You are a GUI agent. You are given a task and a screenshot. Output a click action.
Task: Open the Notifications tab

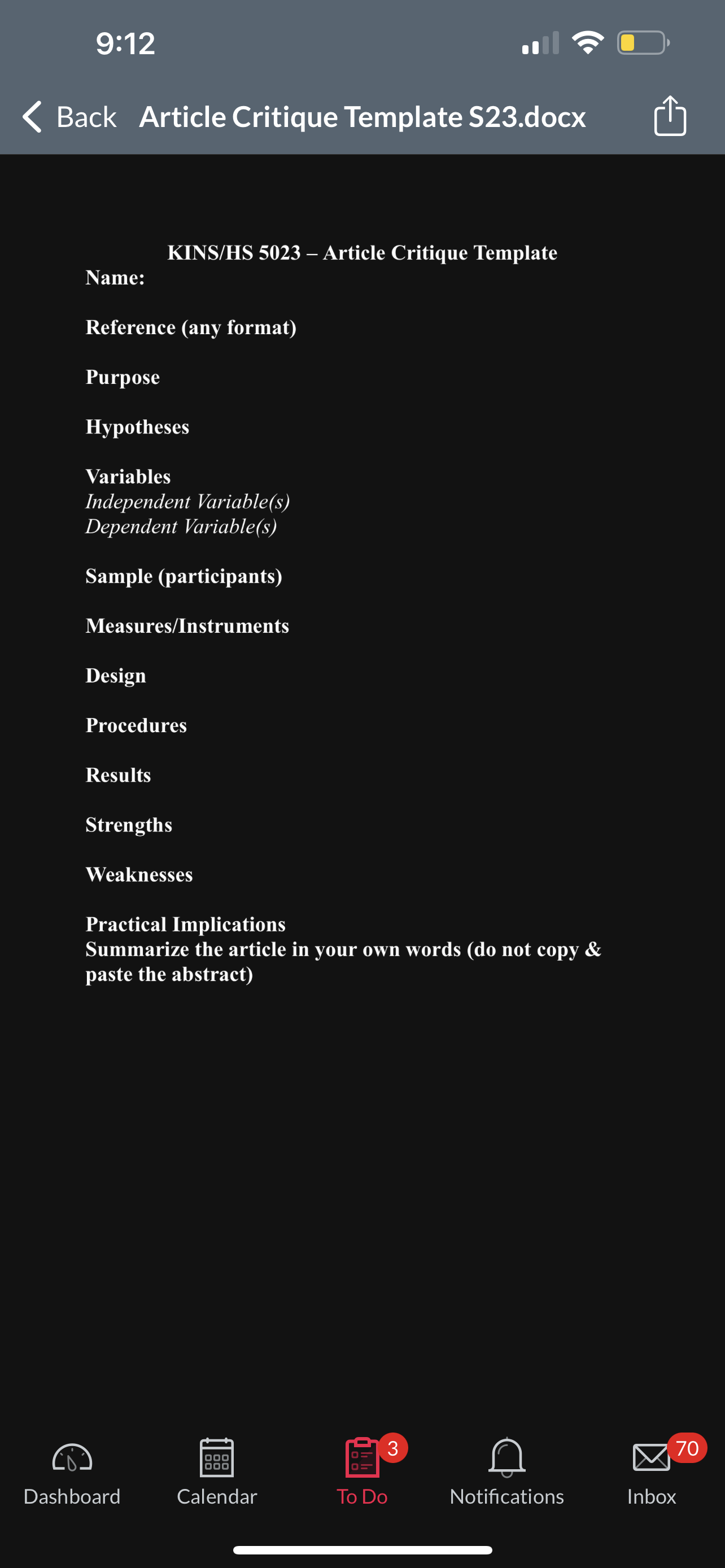[x=506, y=1472]
